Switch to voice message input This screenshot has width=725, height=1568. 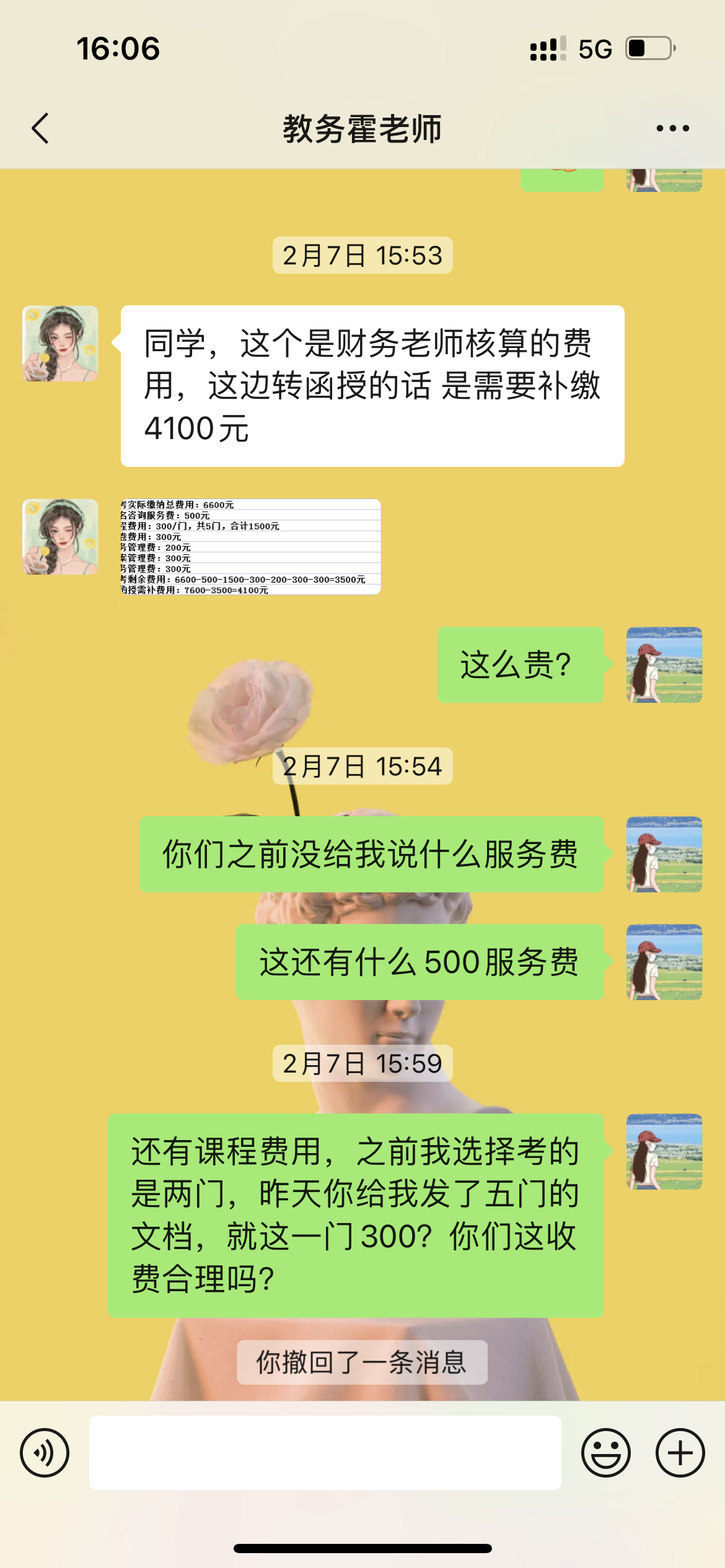tap(45, 1453)
